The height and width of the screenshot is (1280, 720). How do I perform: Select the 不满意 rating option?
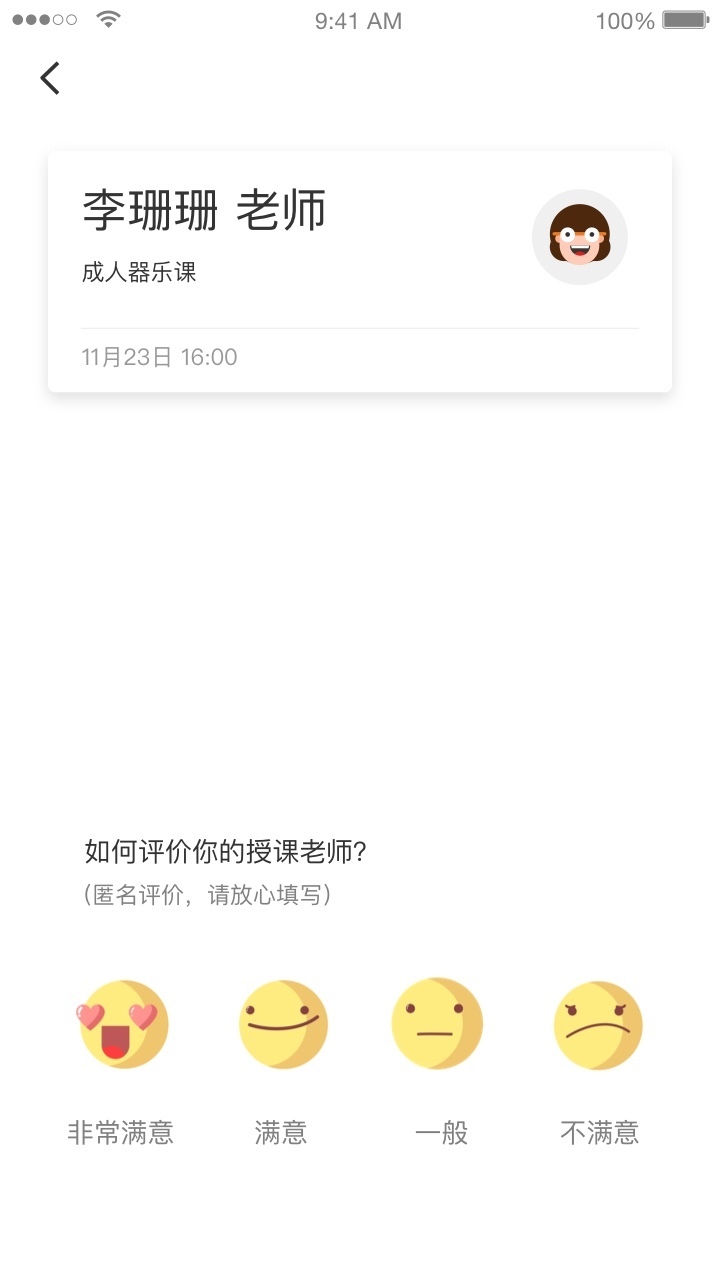pos(600,1132)
